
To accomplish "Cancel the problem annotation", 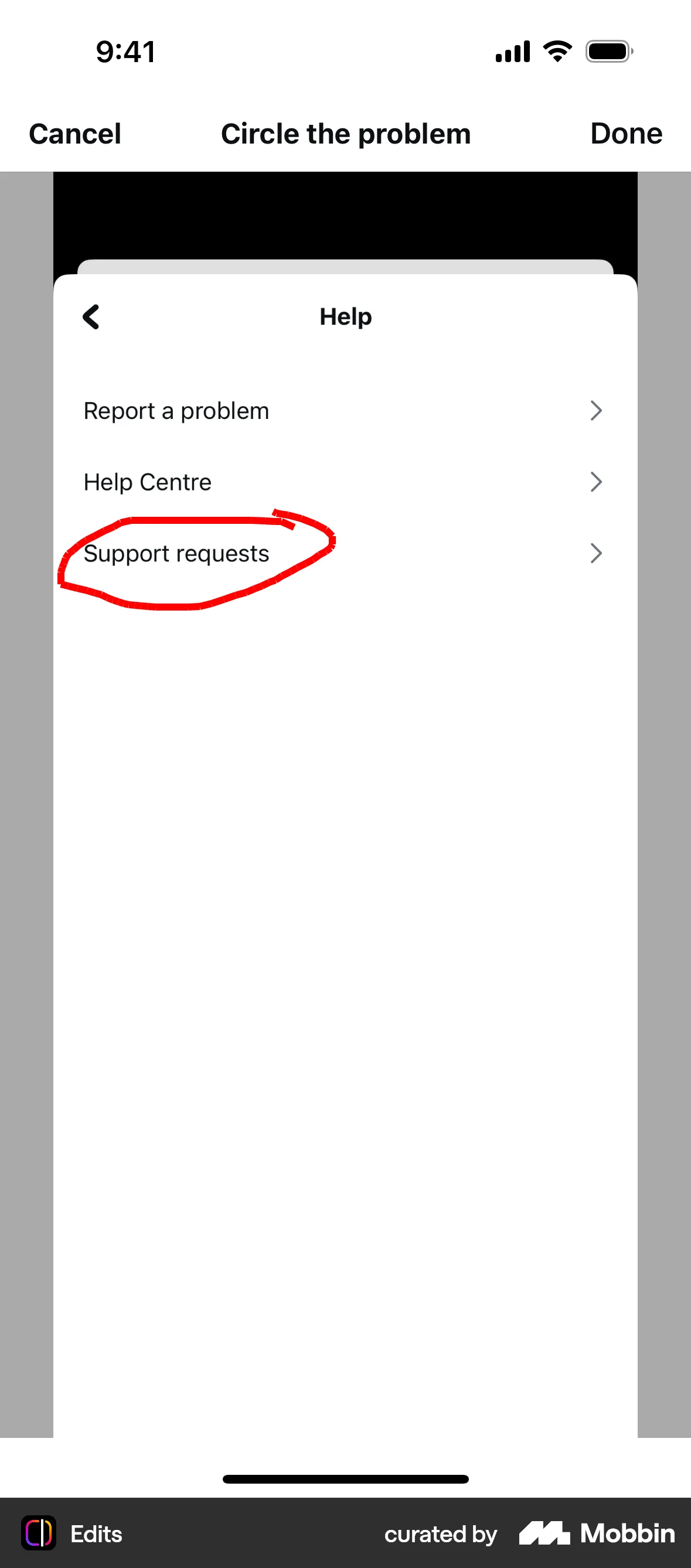I will click(74, 134).
